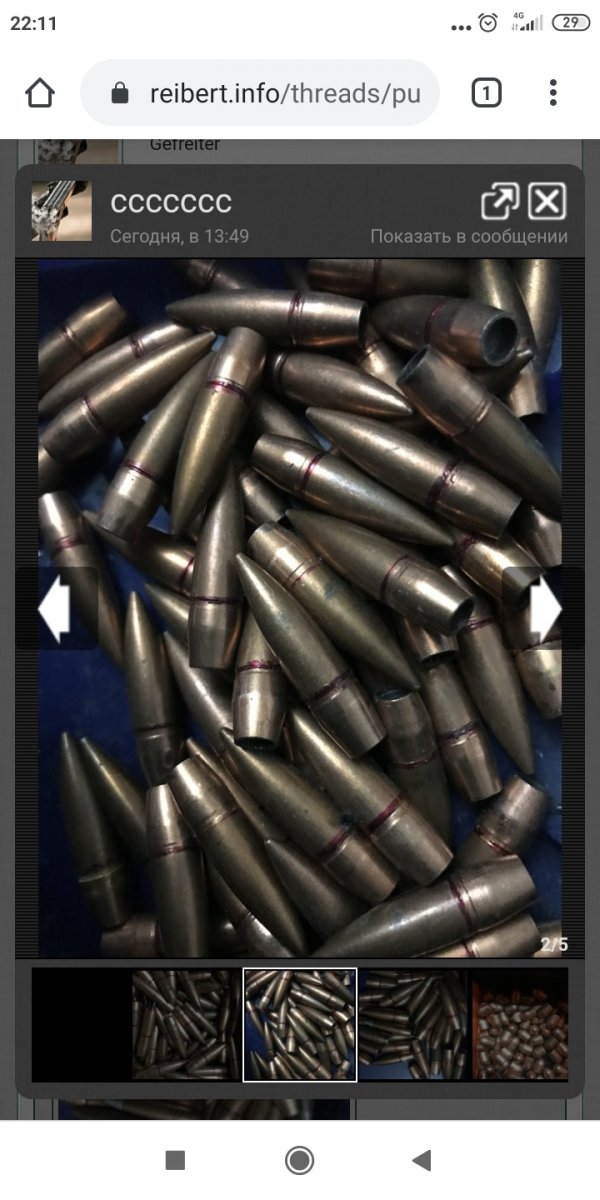The height and width of the screenshot is (1200, 600).
Task: Select the first bullets thumbnail
Action: (x=187, y=1024)
